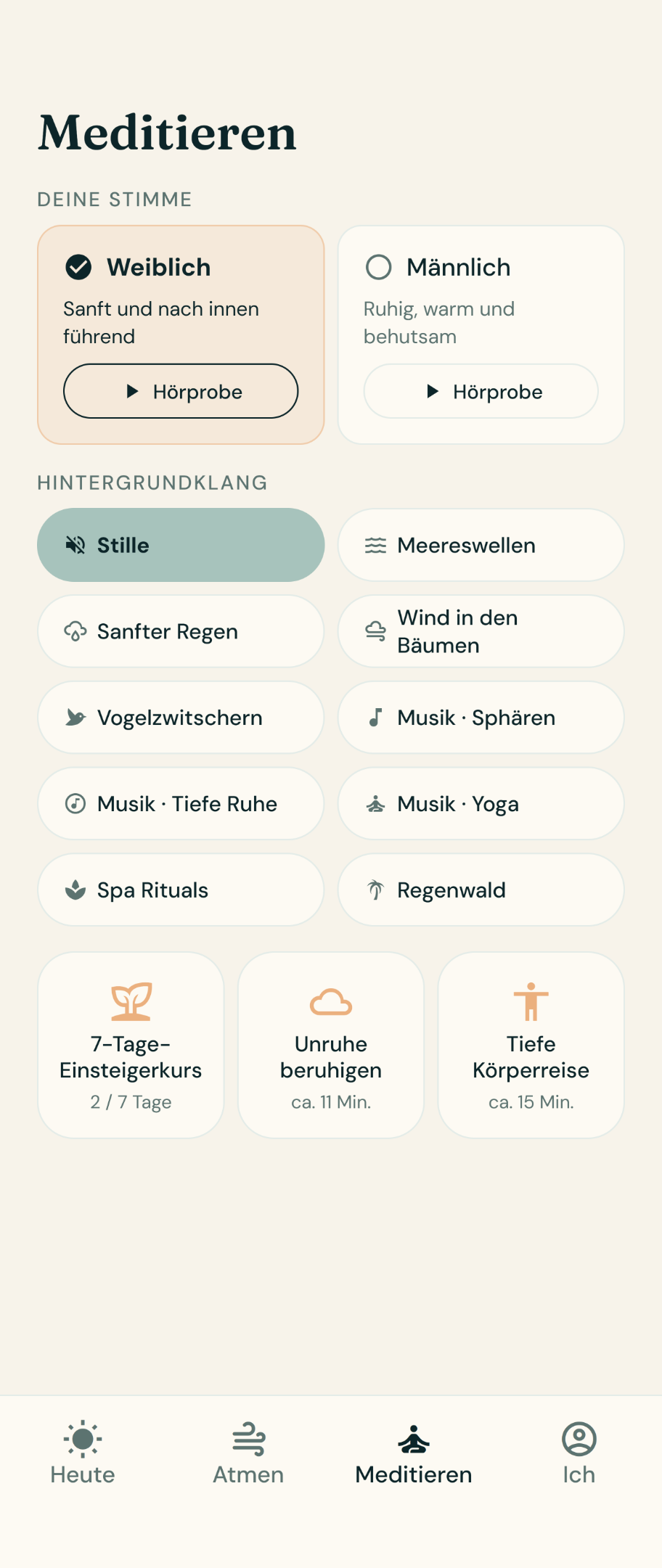Image resolution: width=662 pixels, height=1568 pixels.
Task: Choose Musik · Yoga background
Action: point(481,804)
